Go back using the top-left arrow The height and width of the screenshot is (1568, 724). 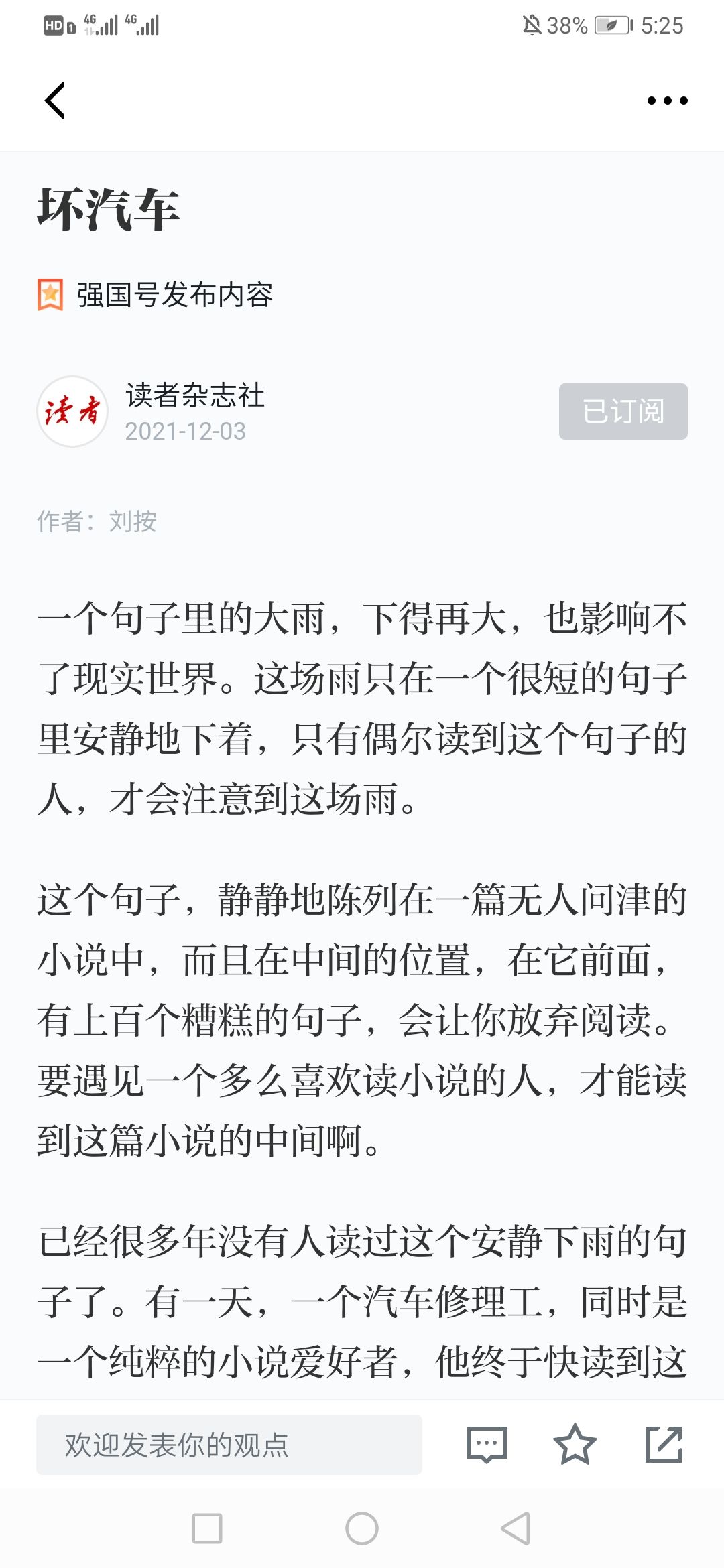point(55,101)
